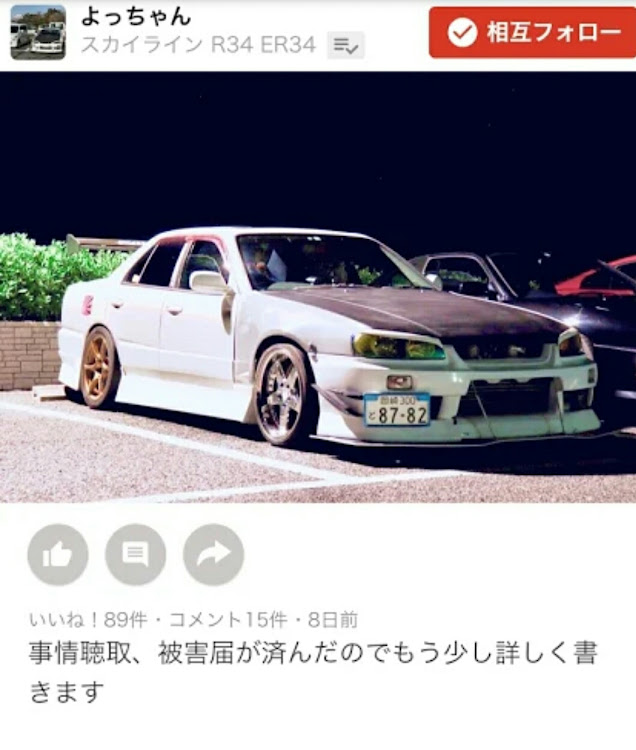The width and height of the screenshot is (636, 750).
Task: Open よっちゃん's profile avatar
Action: (x=38, y=32)
